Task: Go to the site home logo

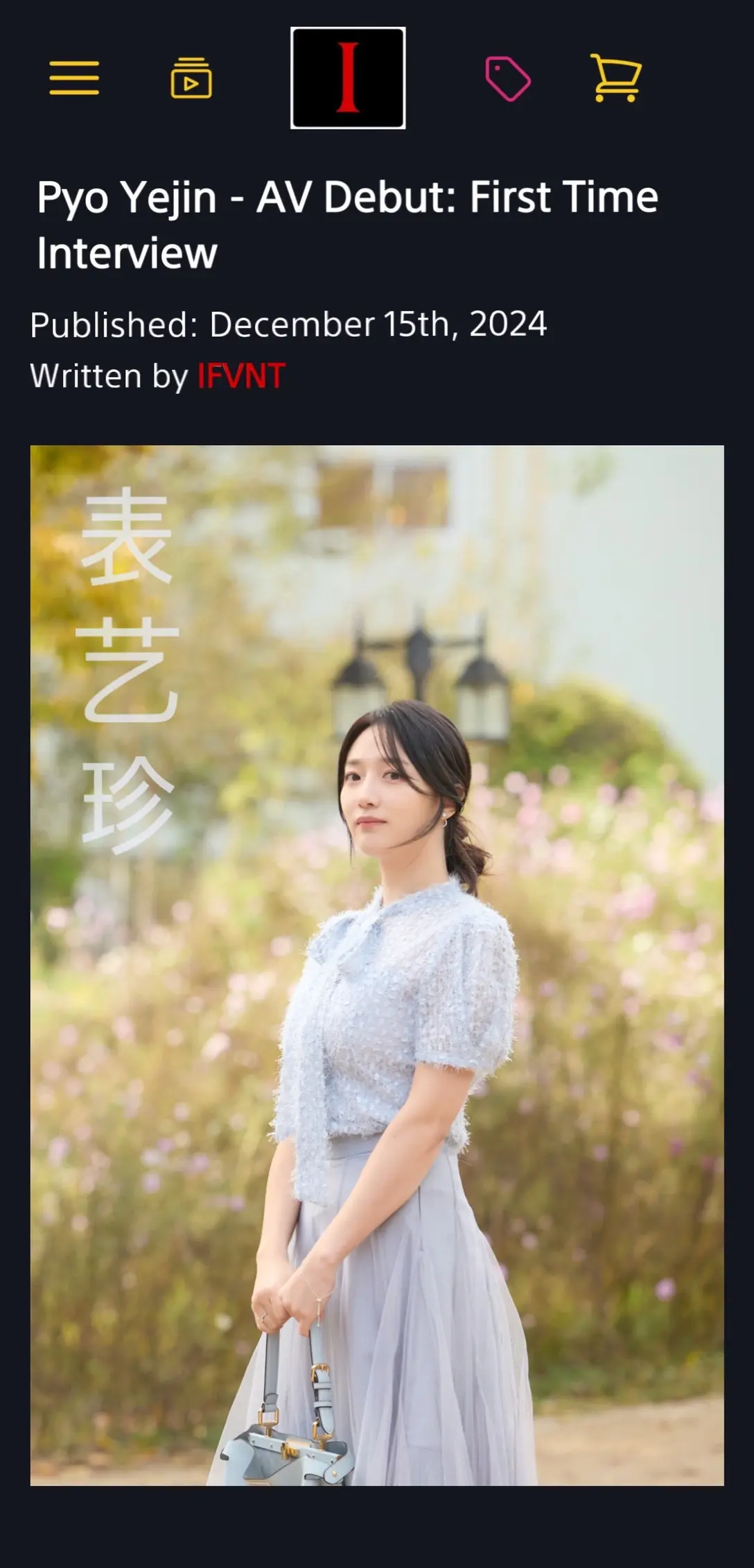Action: pos(348,78)
